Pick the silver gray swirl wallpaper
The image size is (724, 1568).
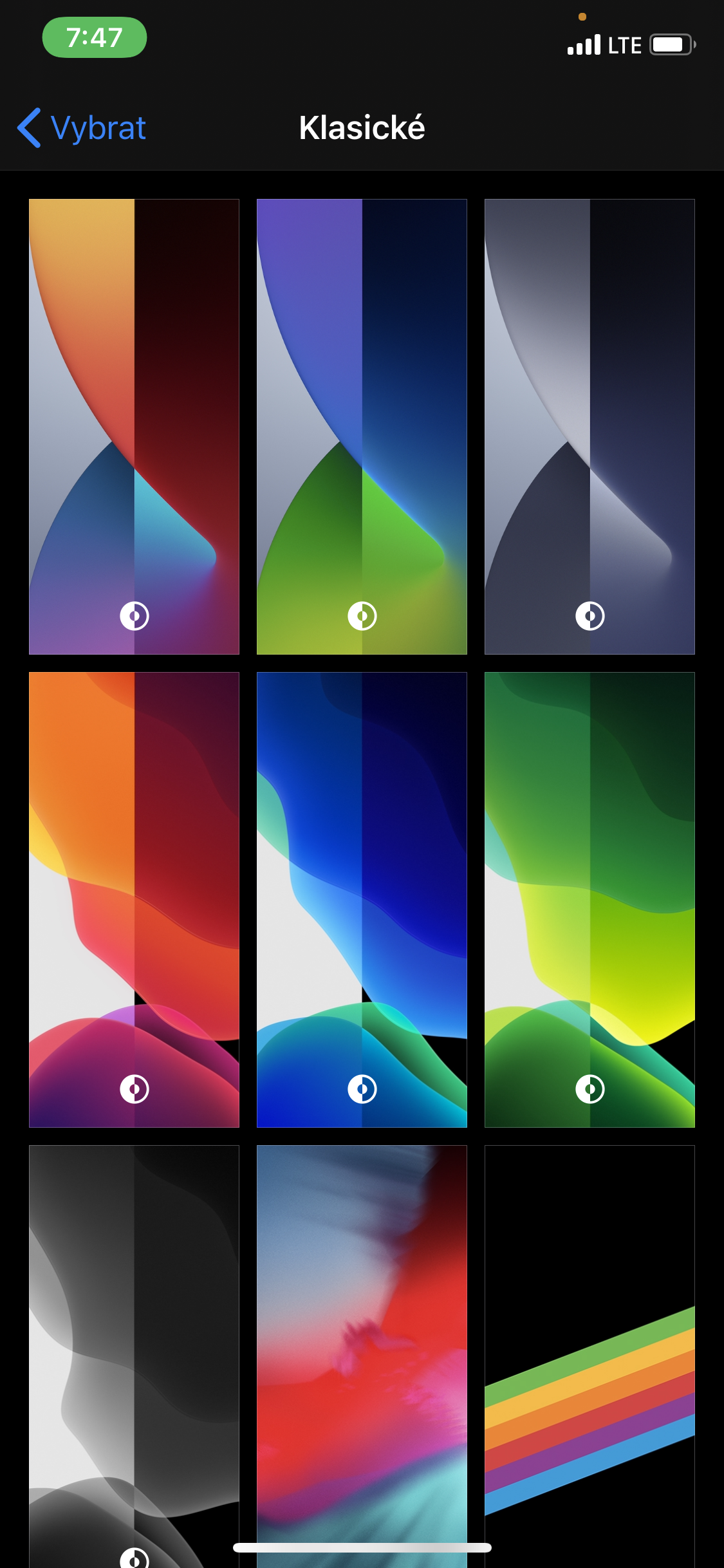tap(589, 426)
